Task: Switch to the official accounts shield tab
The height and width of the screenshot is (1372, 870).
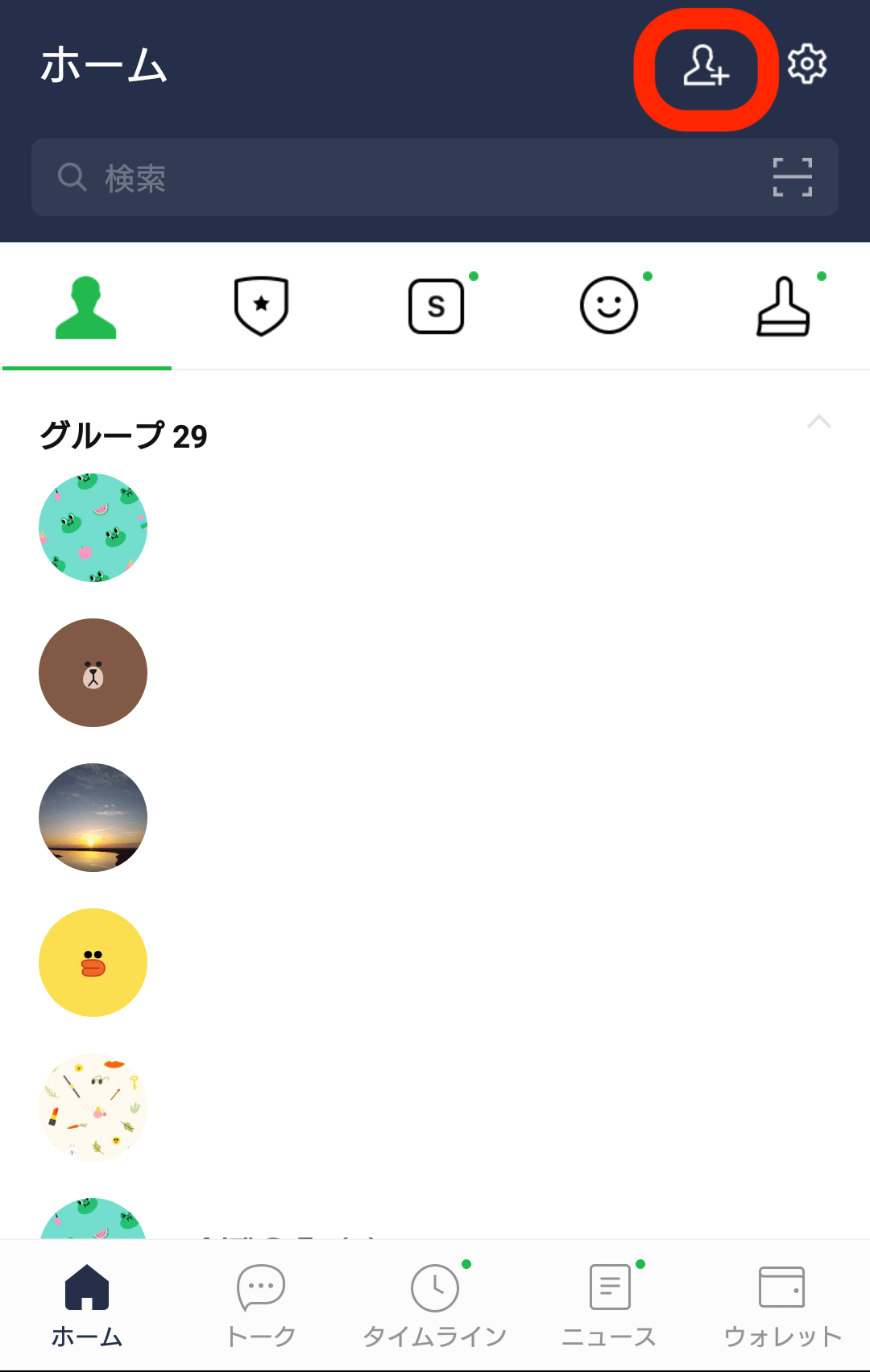Action: point(261,307)
